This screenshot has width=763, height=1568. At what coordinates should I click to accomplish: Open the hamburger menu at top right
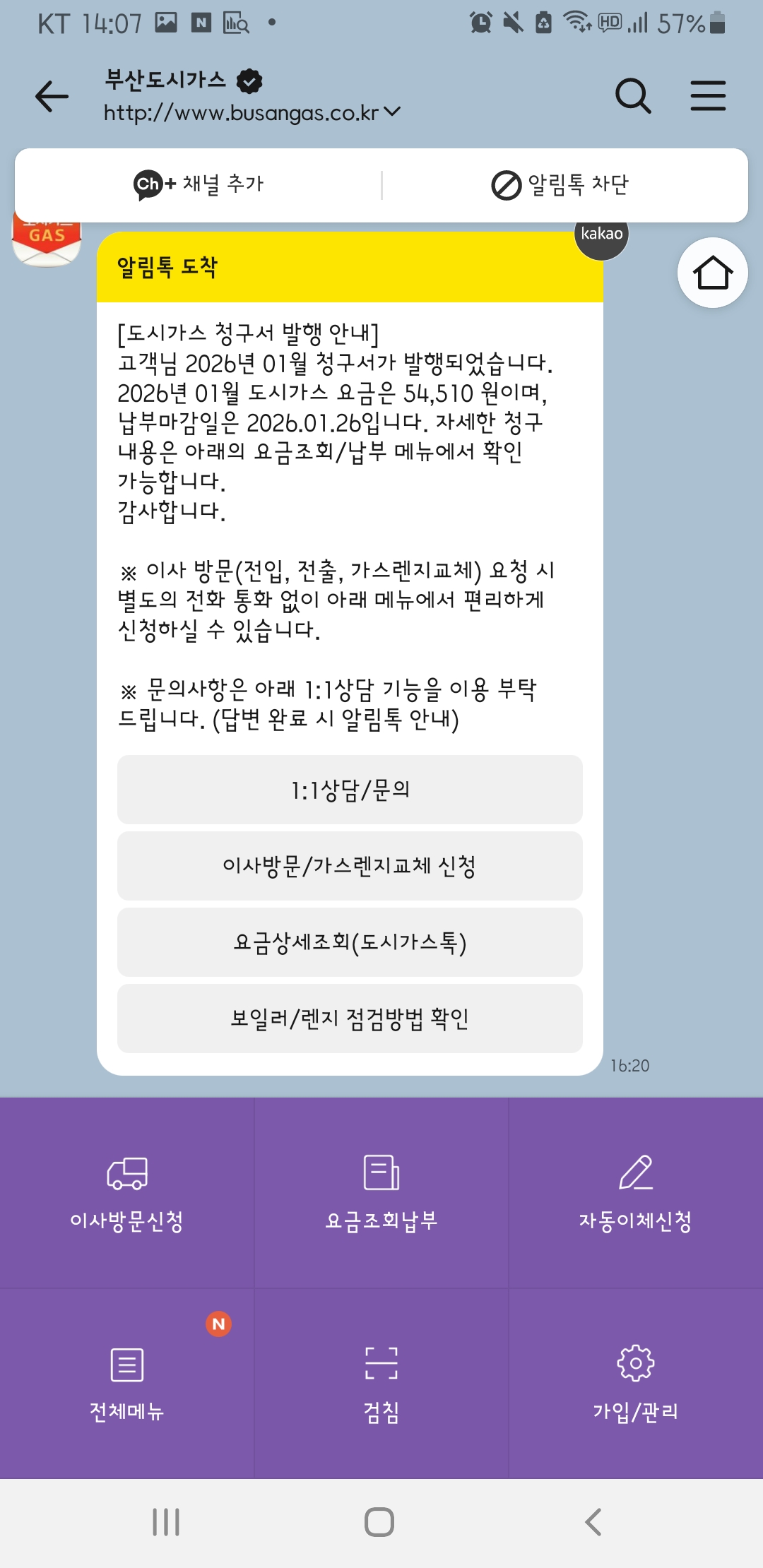pyautogui.click(x=708, y=96)
